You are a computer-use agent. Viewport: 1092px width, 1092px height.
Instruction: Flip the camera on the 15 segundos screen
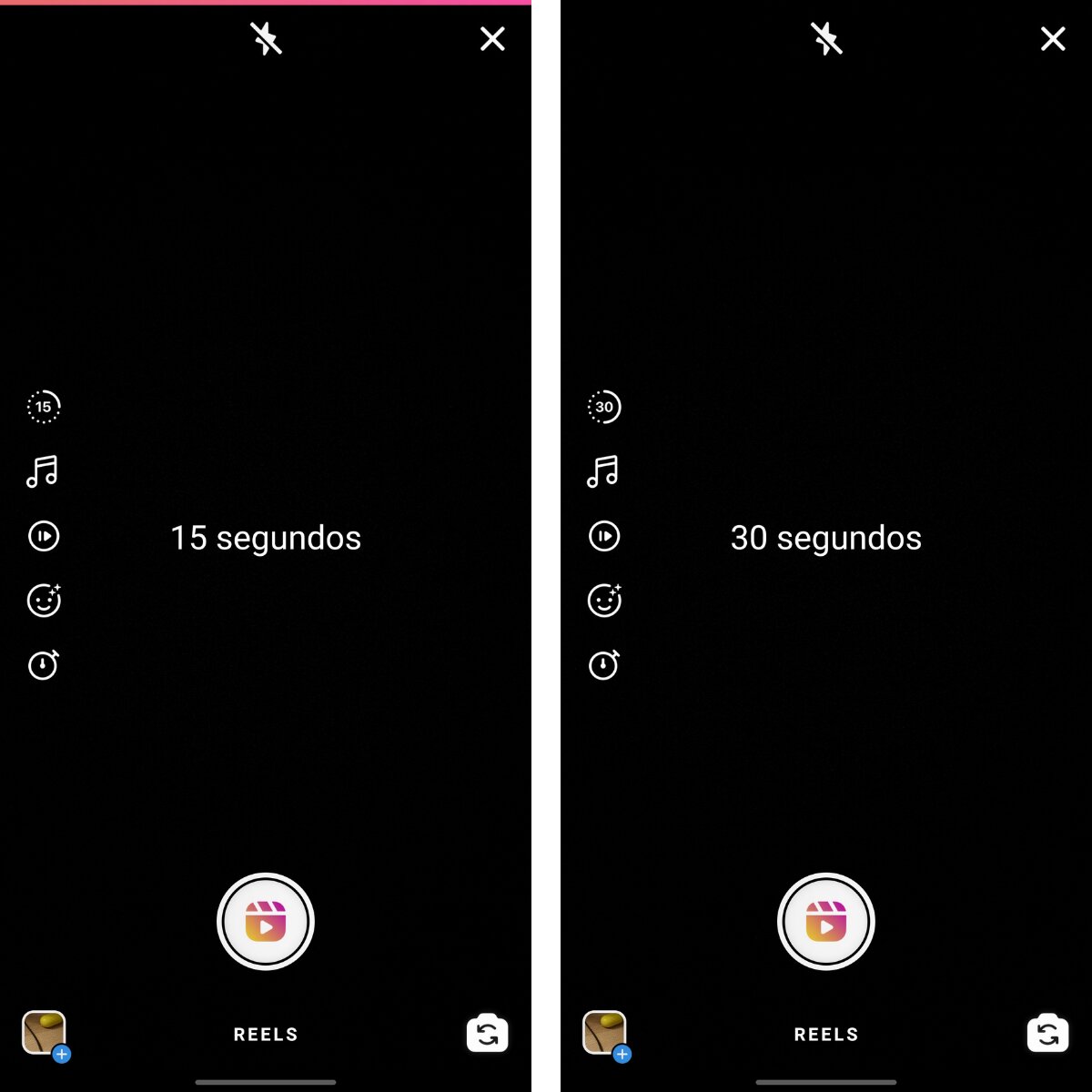487,1033
